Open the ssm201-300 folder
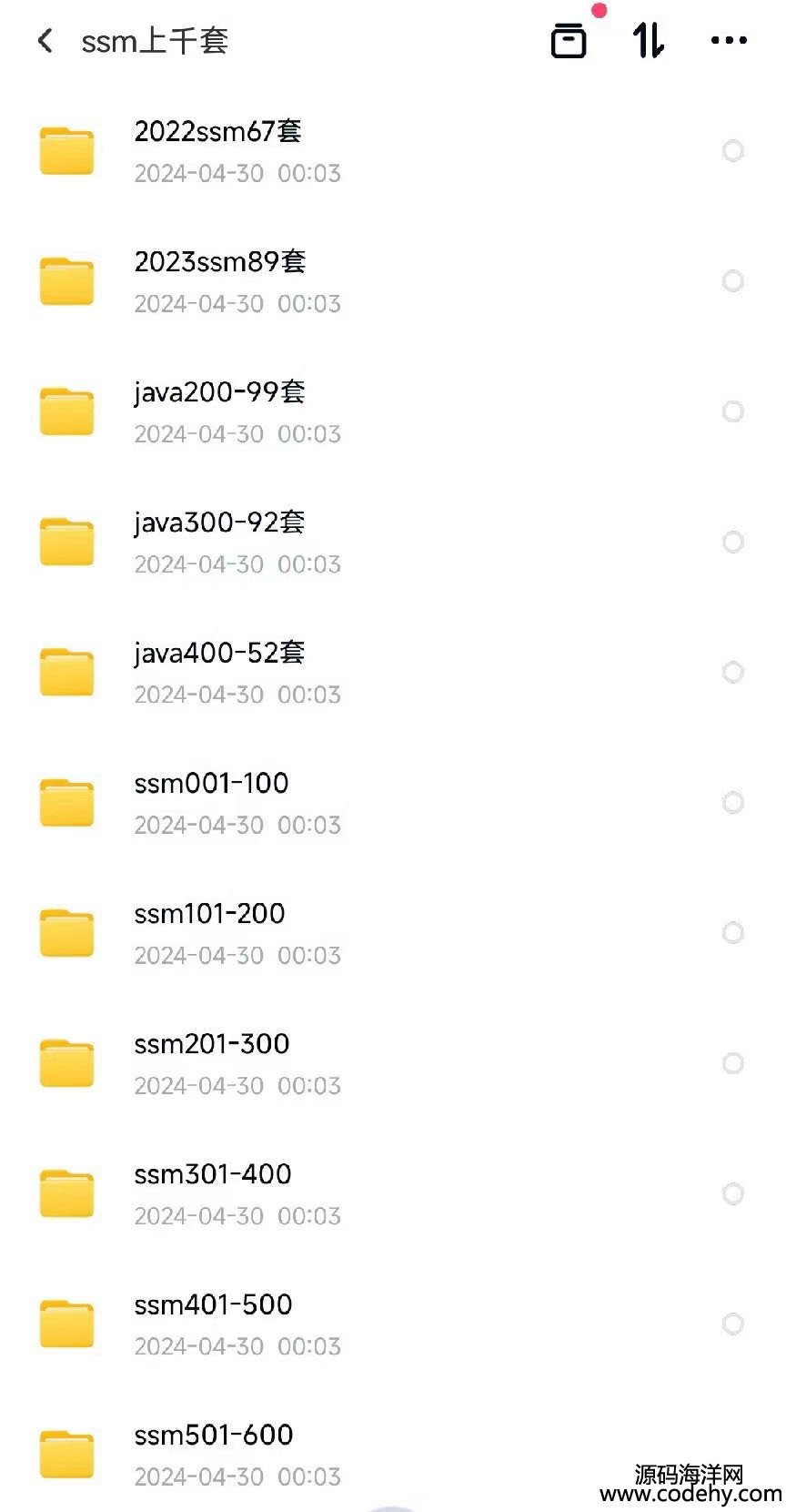Image resolution: width=786 pixels, height=1512 pixels. pos(393,1063)
